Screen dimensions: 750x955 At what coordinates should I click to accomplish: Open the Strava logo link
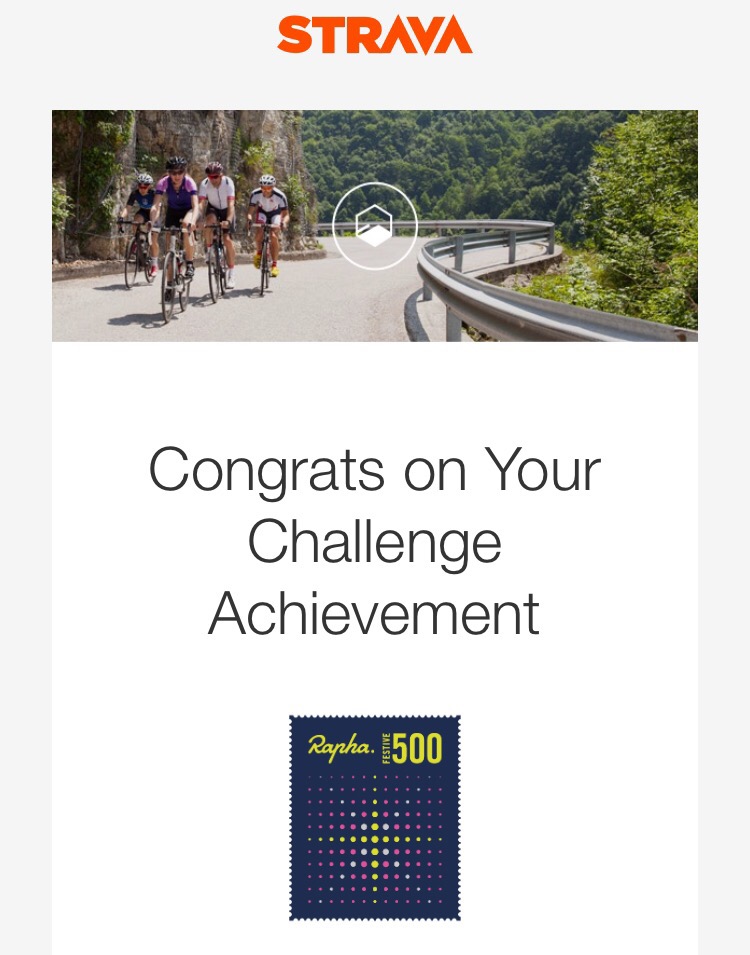coord(375,36)
